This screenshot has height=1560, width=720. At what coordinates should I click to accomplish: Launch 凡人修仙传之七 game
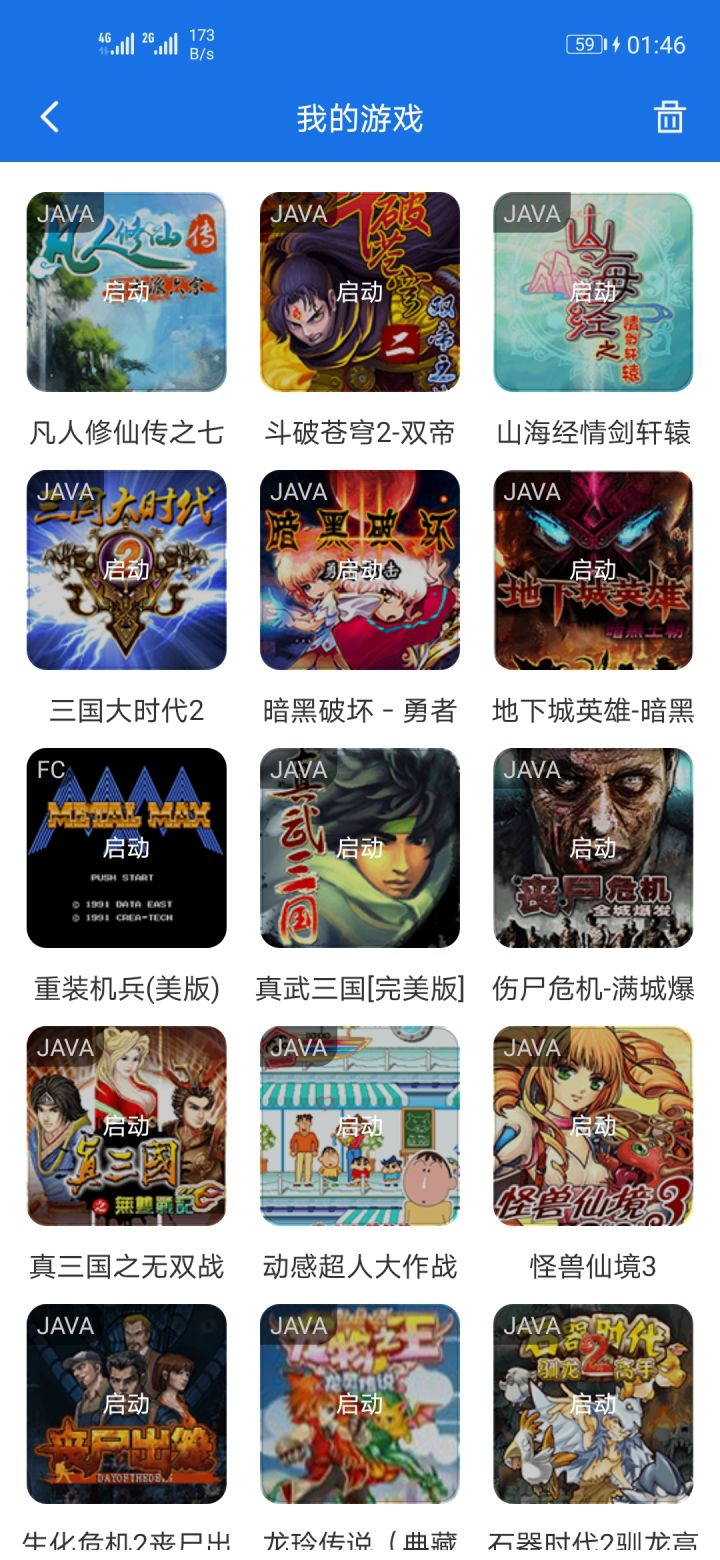tap(126, 292)
